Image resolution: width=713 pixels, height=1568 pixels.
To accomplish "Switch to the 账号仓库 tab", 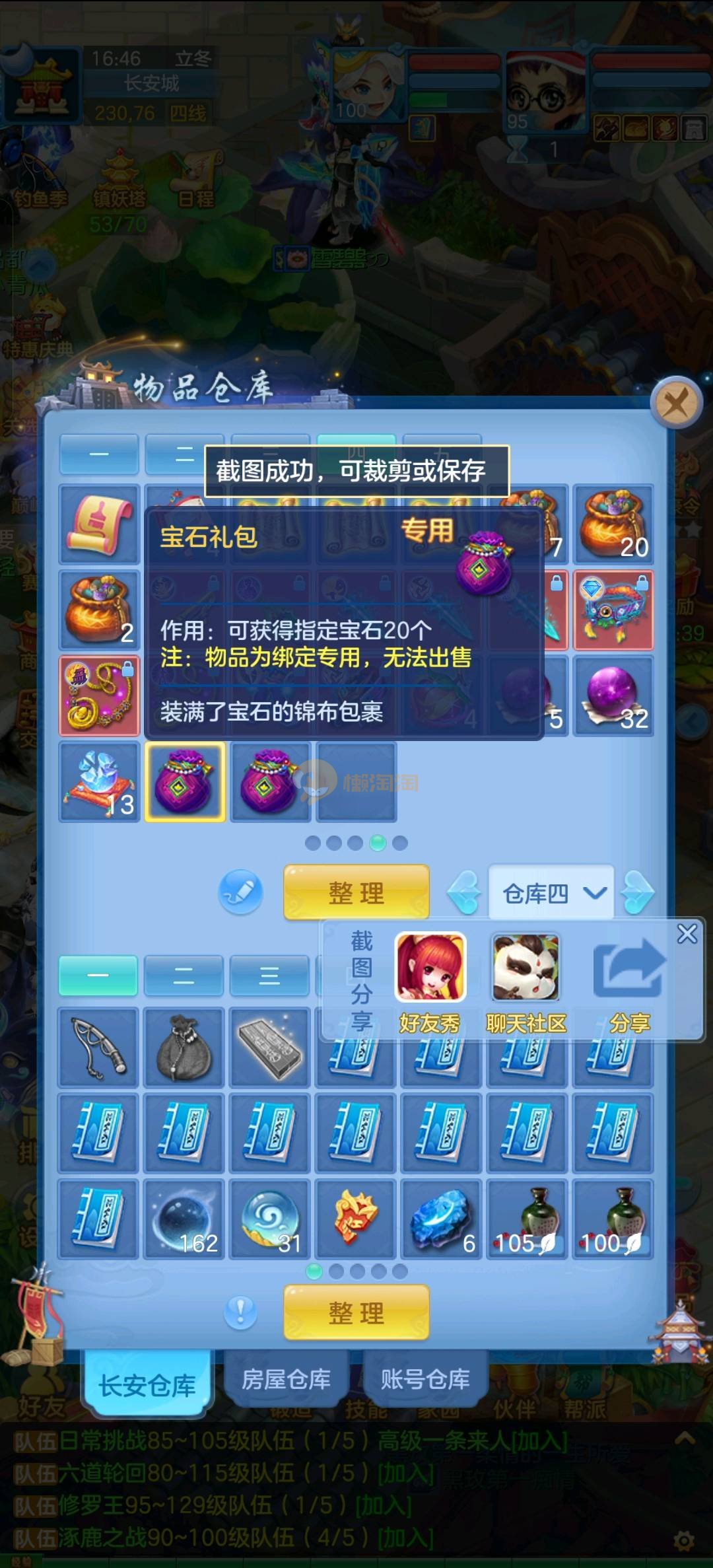I will (424, 1379).
